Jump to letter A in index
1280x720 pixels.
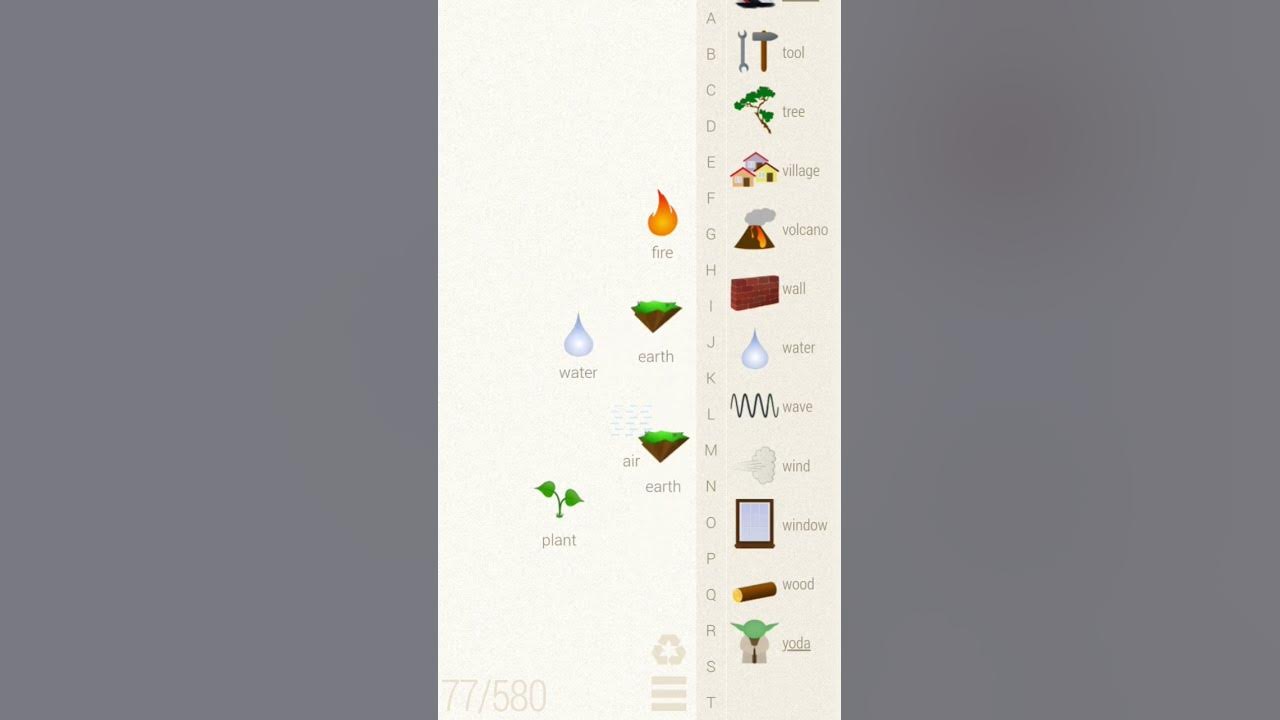coord(711,18)
